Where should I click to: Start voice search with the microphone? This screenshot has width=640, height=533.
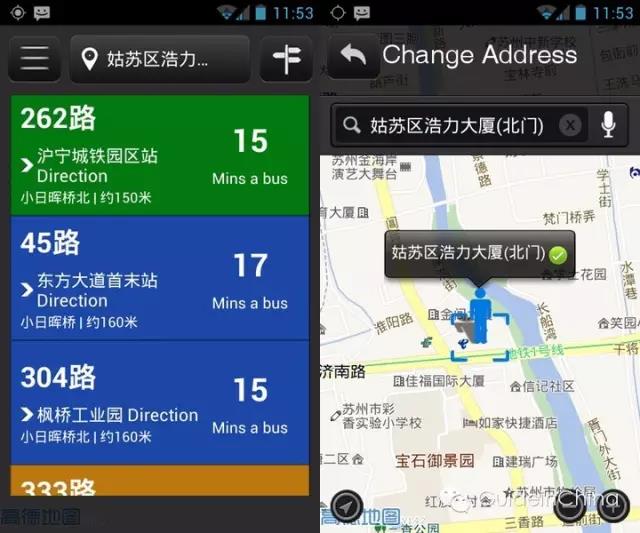click(608, 125)
